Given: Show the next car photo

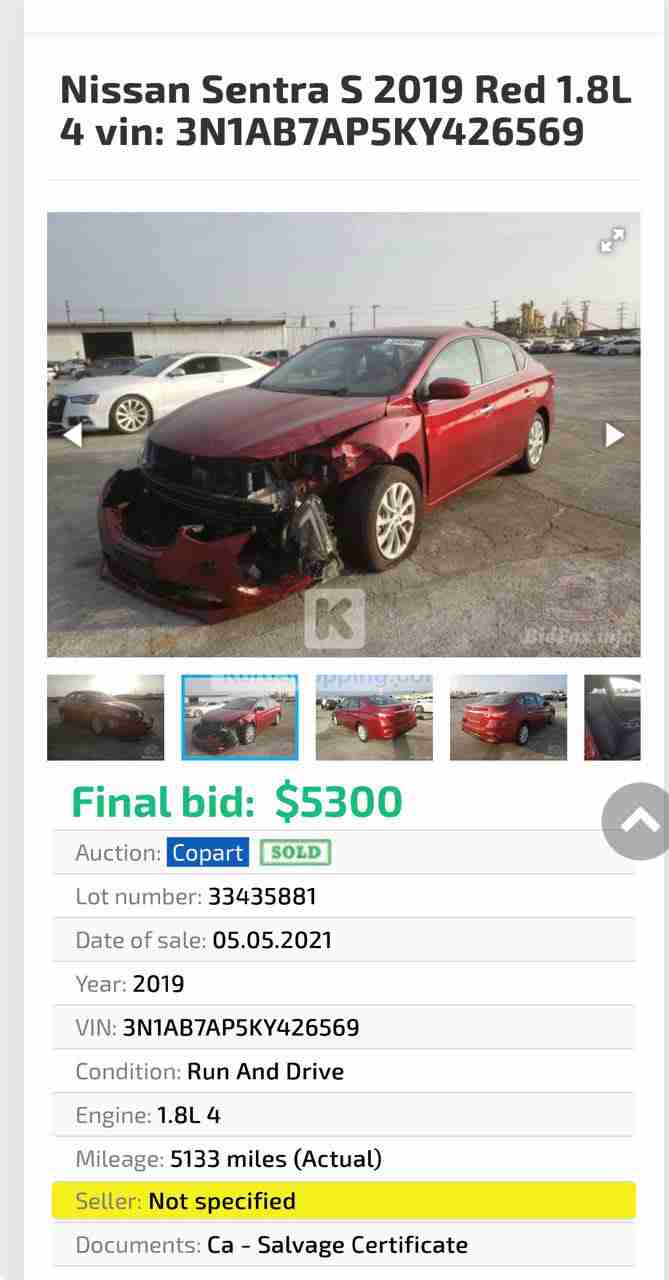Looking at the screenshot, I should coord(615,434).
